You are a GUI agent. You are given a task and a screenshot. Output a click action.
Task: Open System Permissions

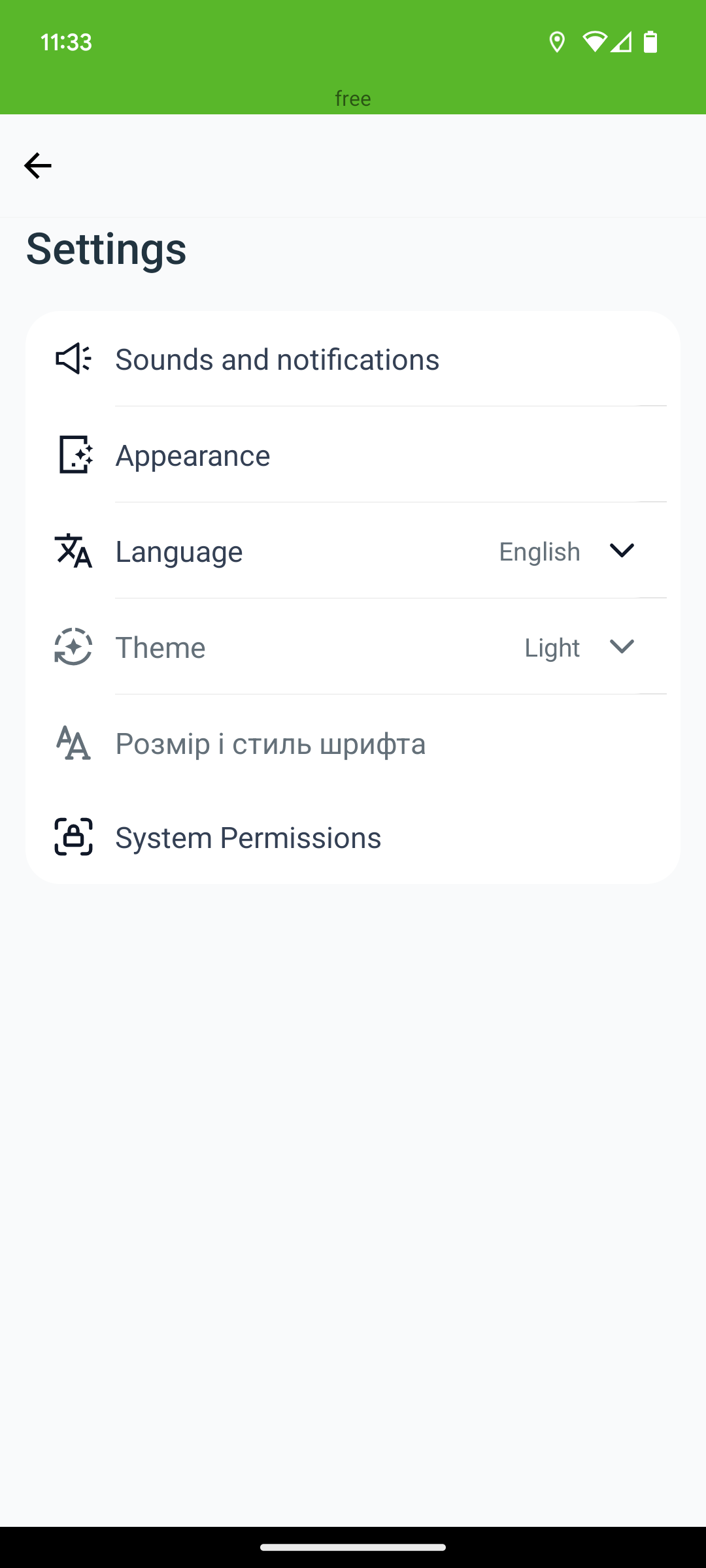[x=353, y=838]
